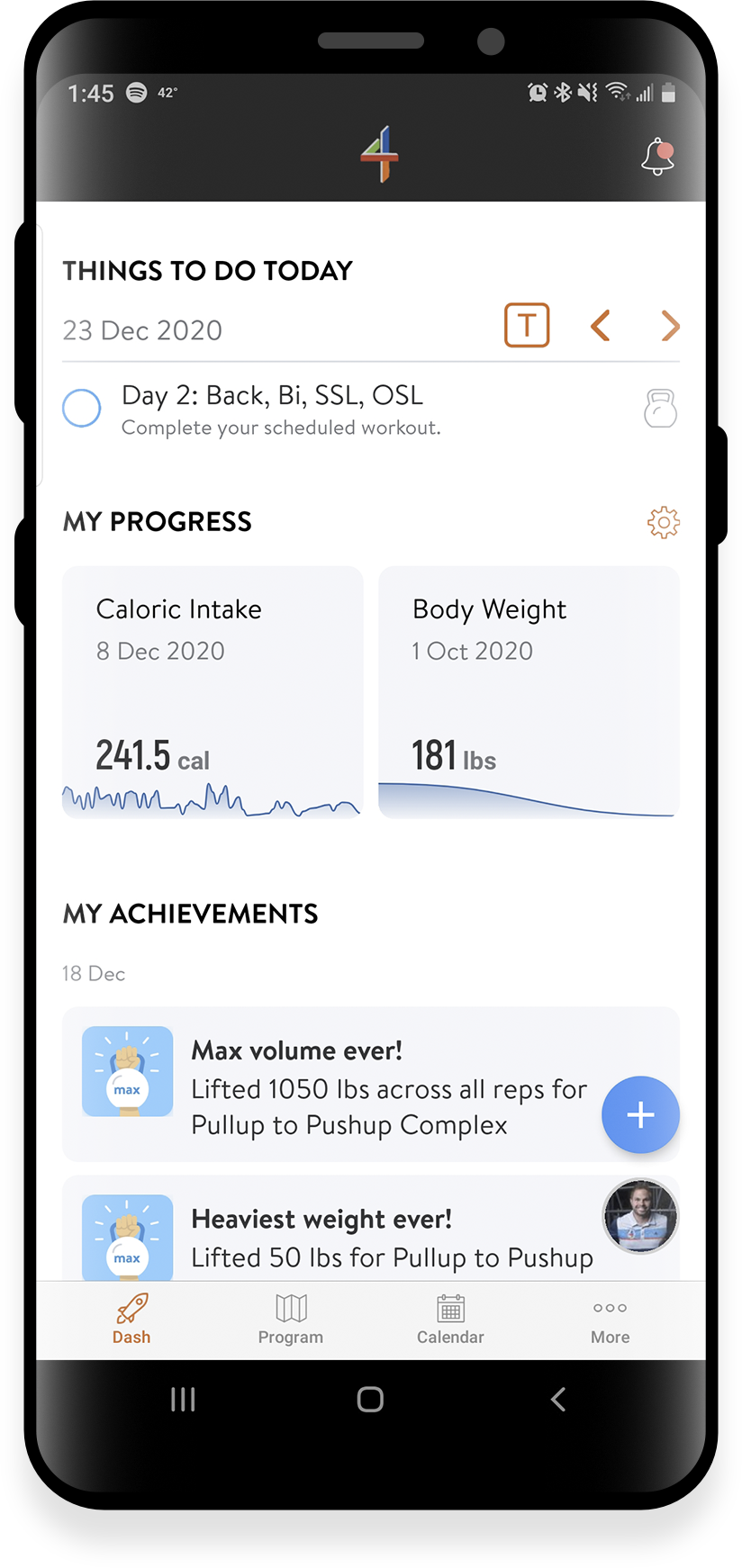The width and height of the screenshot is (742, 1568).
Task: Open the More tab
Action: pyautogui.click(x=611, y=1320)
